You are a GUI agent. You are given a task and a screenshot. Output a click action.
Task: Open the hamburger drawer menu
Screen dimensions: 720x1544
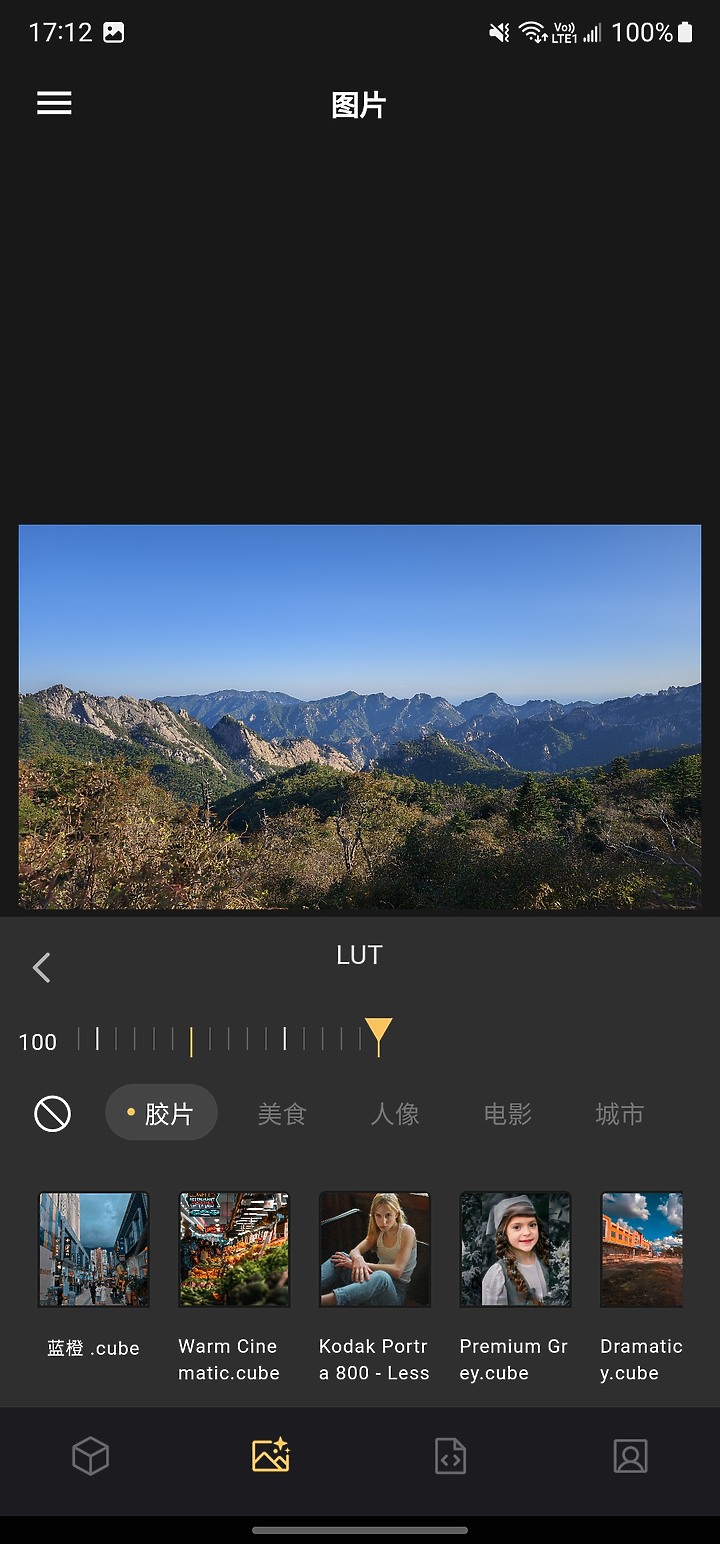coord(54,103)
